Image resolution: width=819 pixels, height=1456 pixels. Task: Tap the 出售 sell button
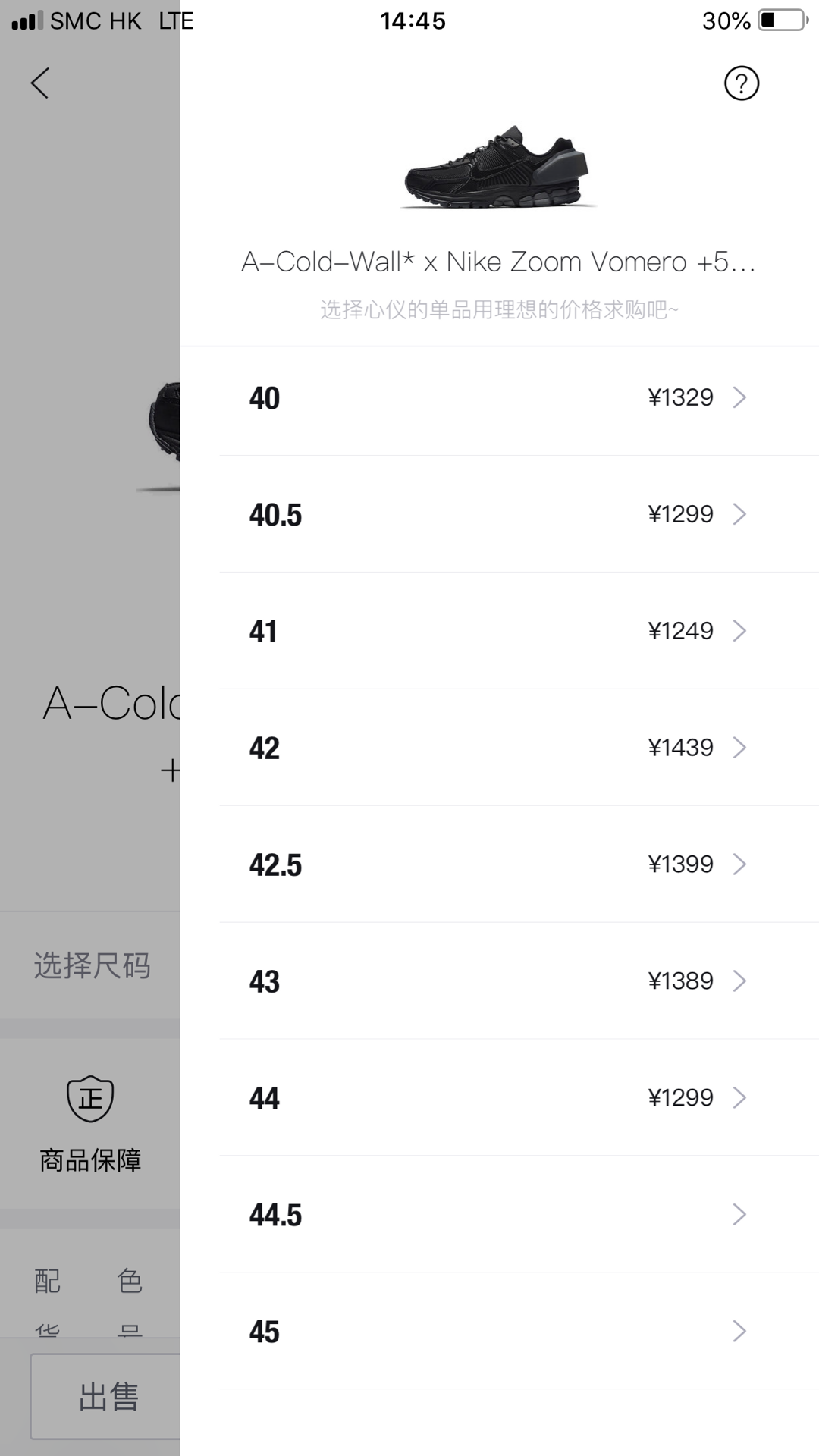click(x=106, y=1397)
